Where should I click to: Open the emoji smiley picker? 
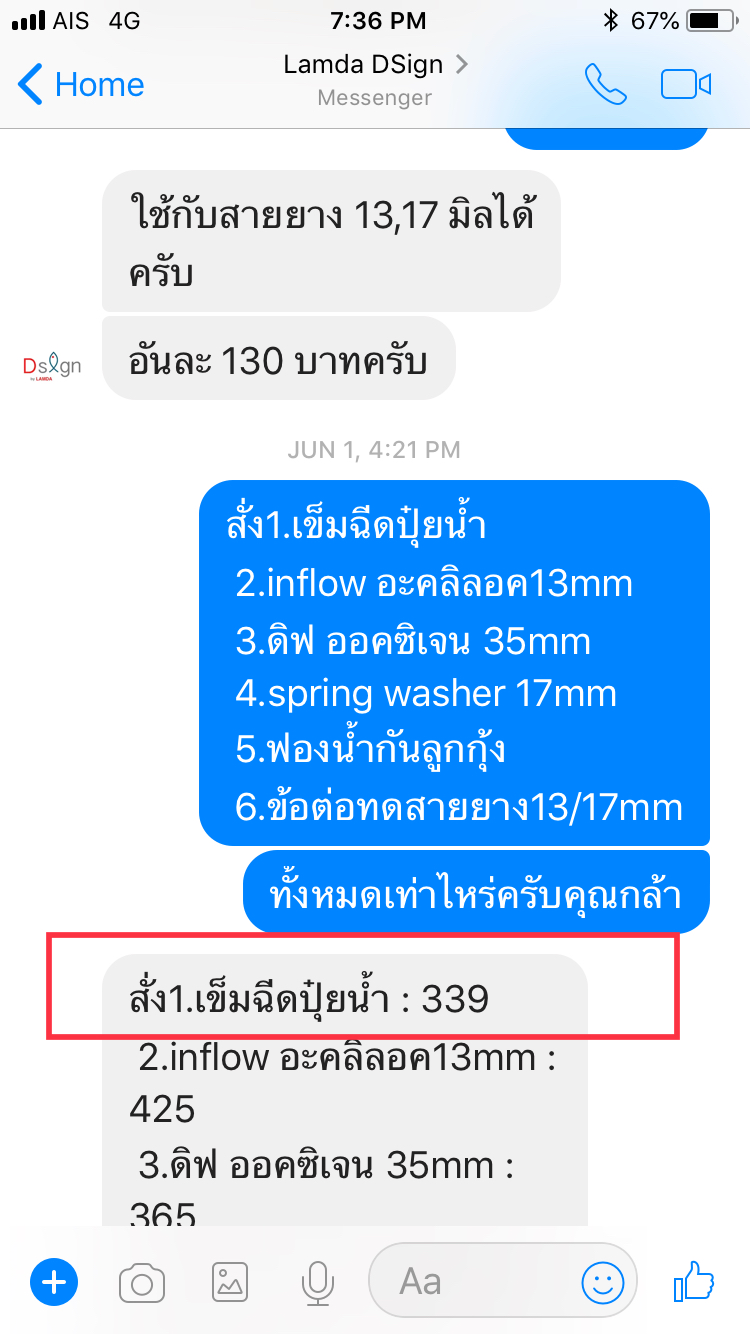[603, 1281]
